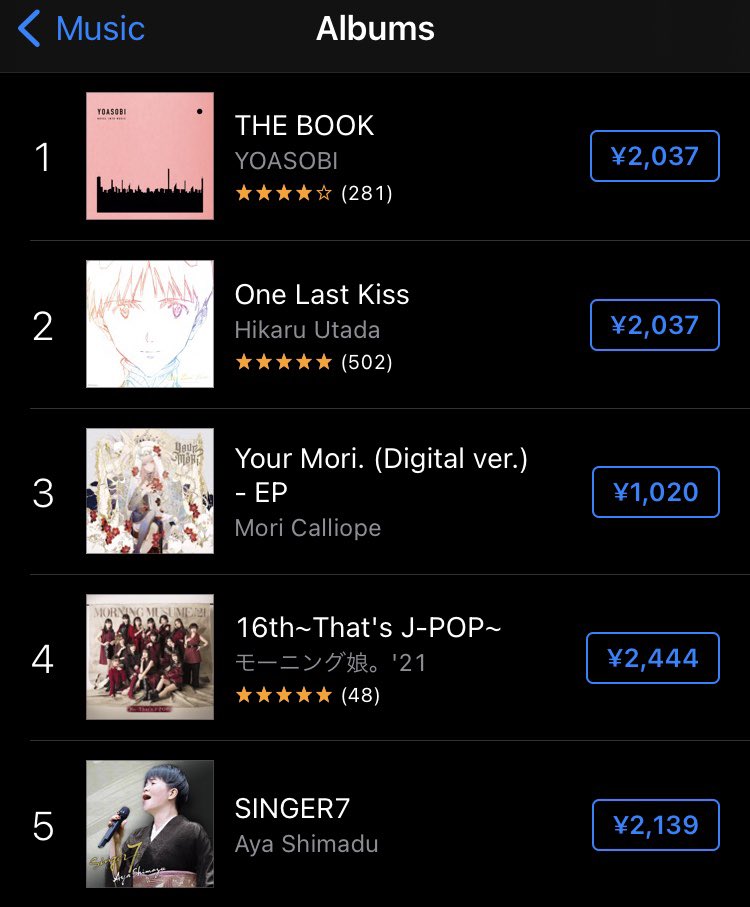
Task: Go back to Music
Action: [x=82, y=29]
